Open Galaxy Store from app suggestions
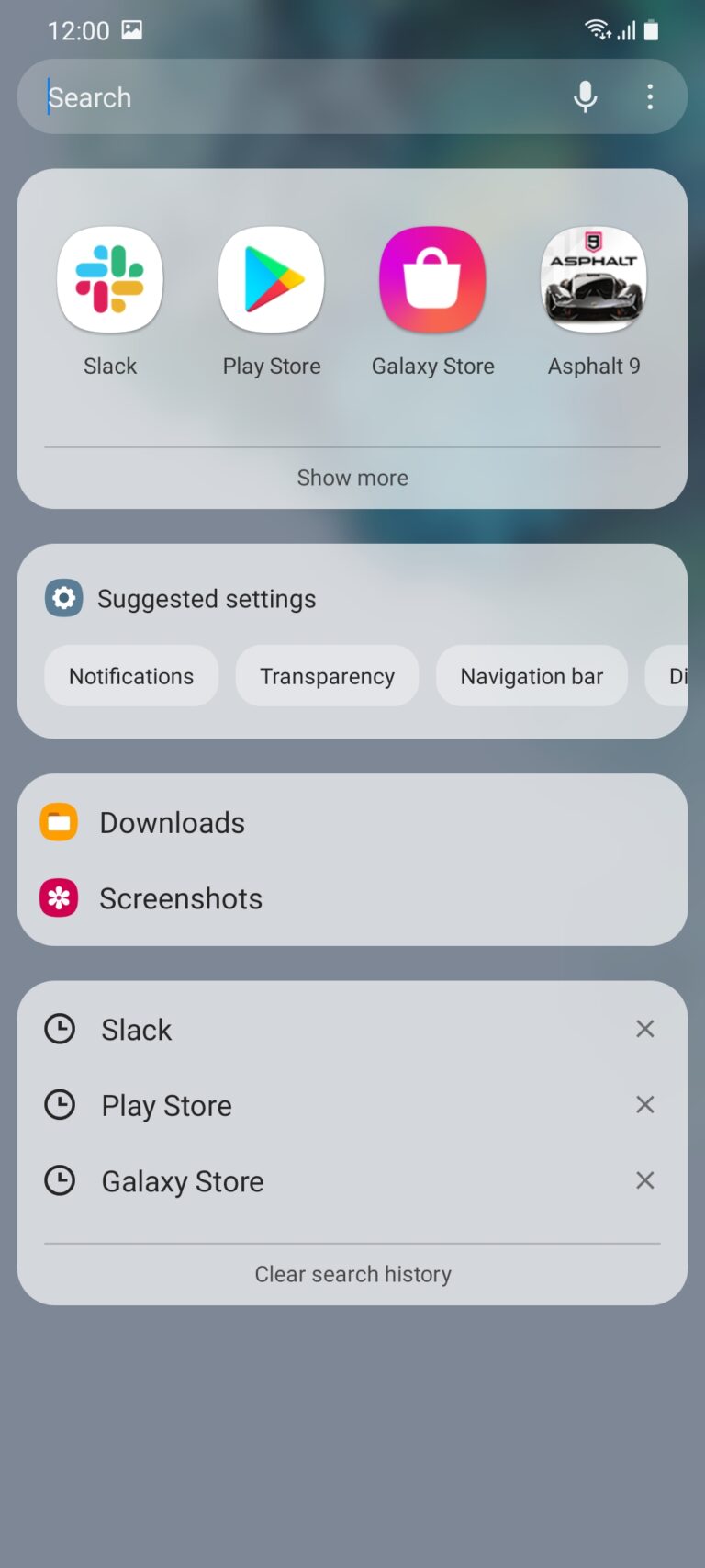 coord(432,279)
